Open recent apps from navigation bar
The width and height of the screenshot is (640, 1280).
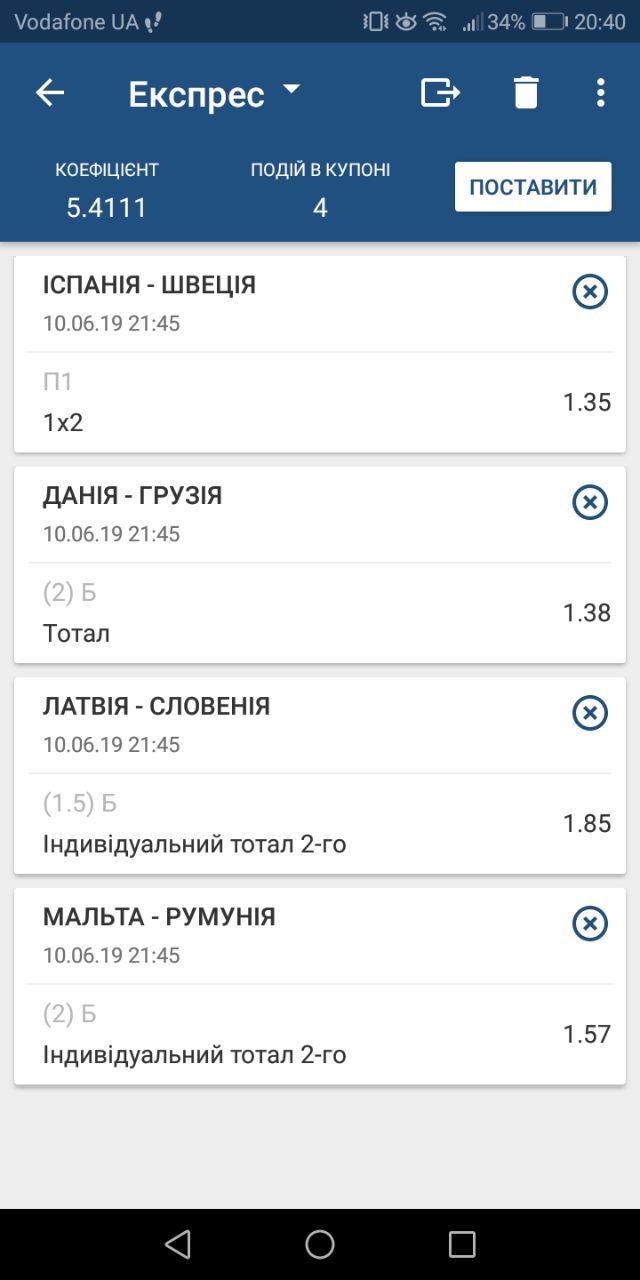(x=462, y=1244)
